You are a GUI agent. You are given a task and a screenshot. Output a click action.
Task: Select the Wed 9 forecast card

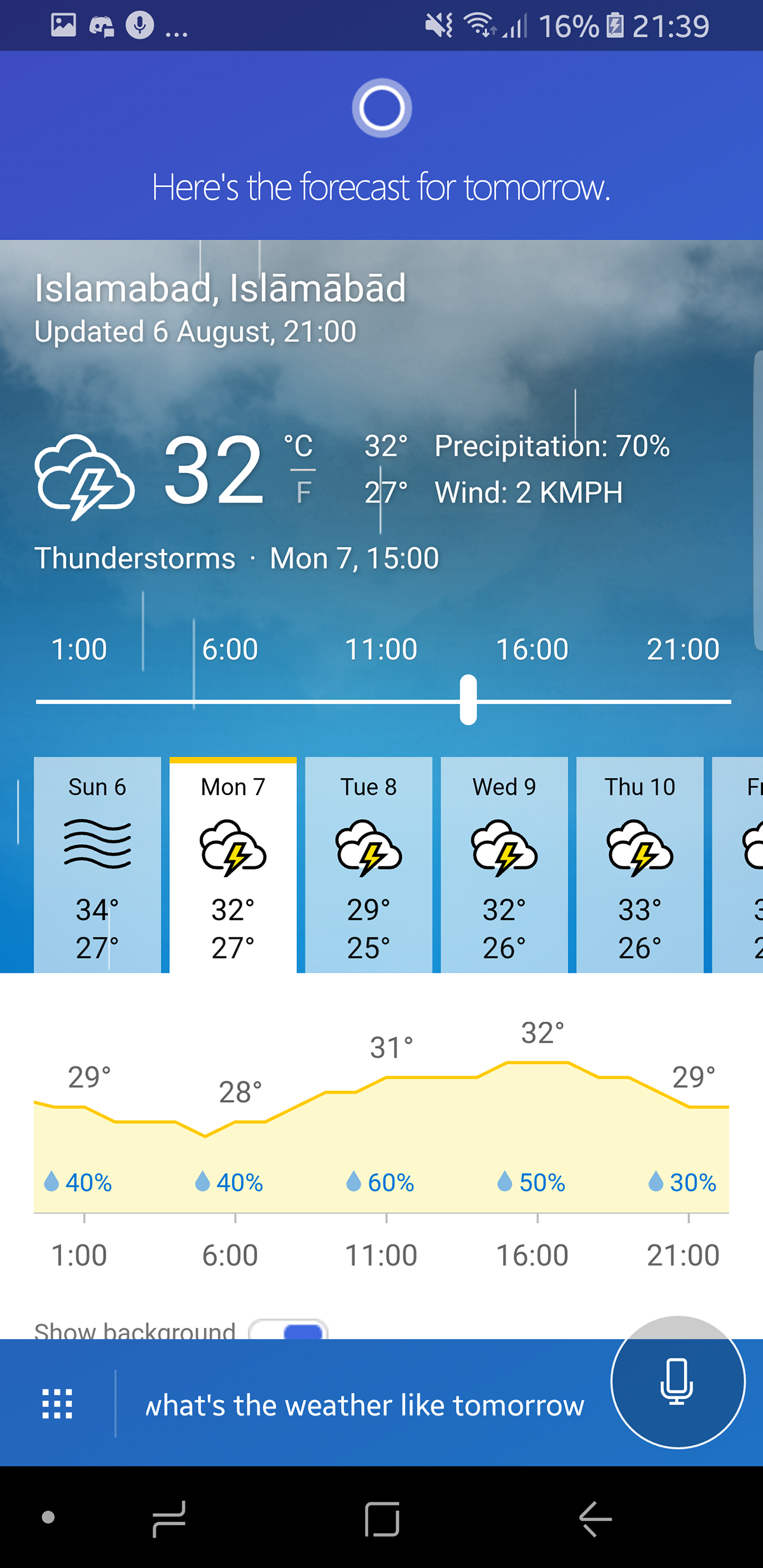tap(504, 864)
